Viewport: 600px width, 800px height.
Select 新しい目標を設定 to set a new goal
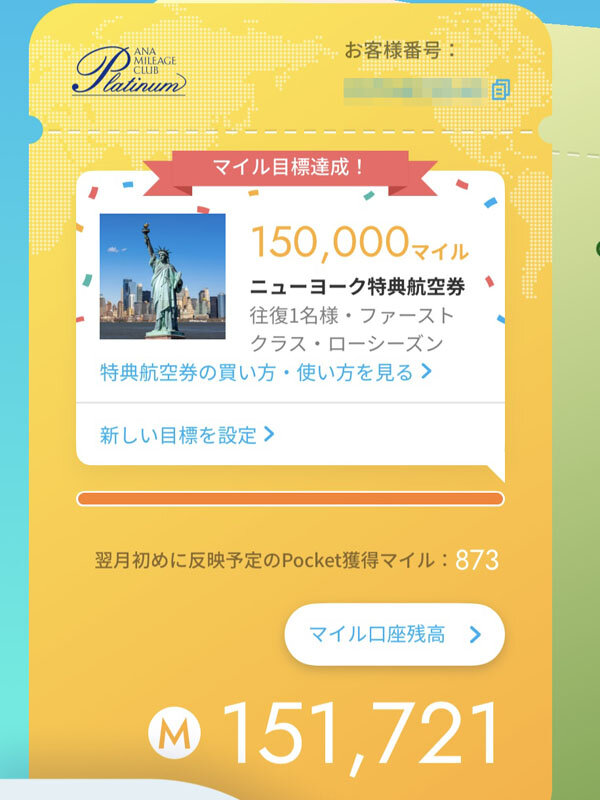[x=187, y=435]
